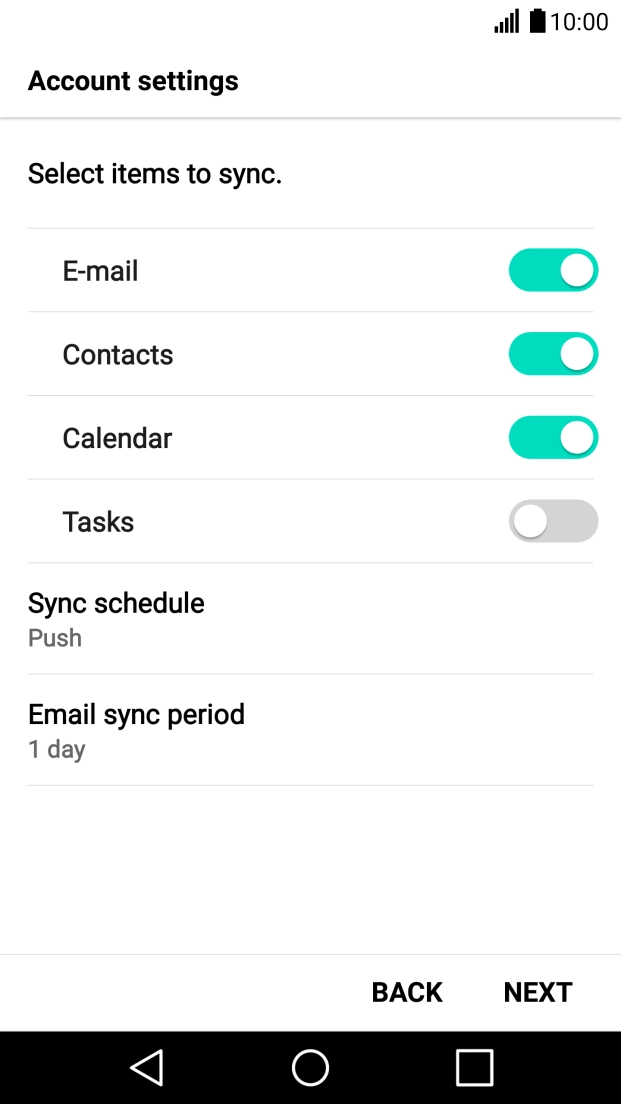Tap the BACK button
This screenshot has width=621, height=1104.
(x=407, y=992)
